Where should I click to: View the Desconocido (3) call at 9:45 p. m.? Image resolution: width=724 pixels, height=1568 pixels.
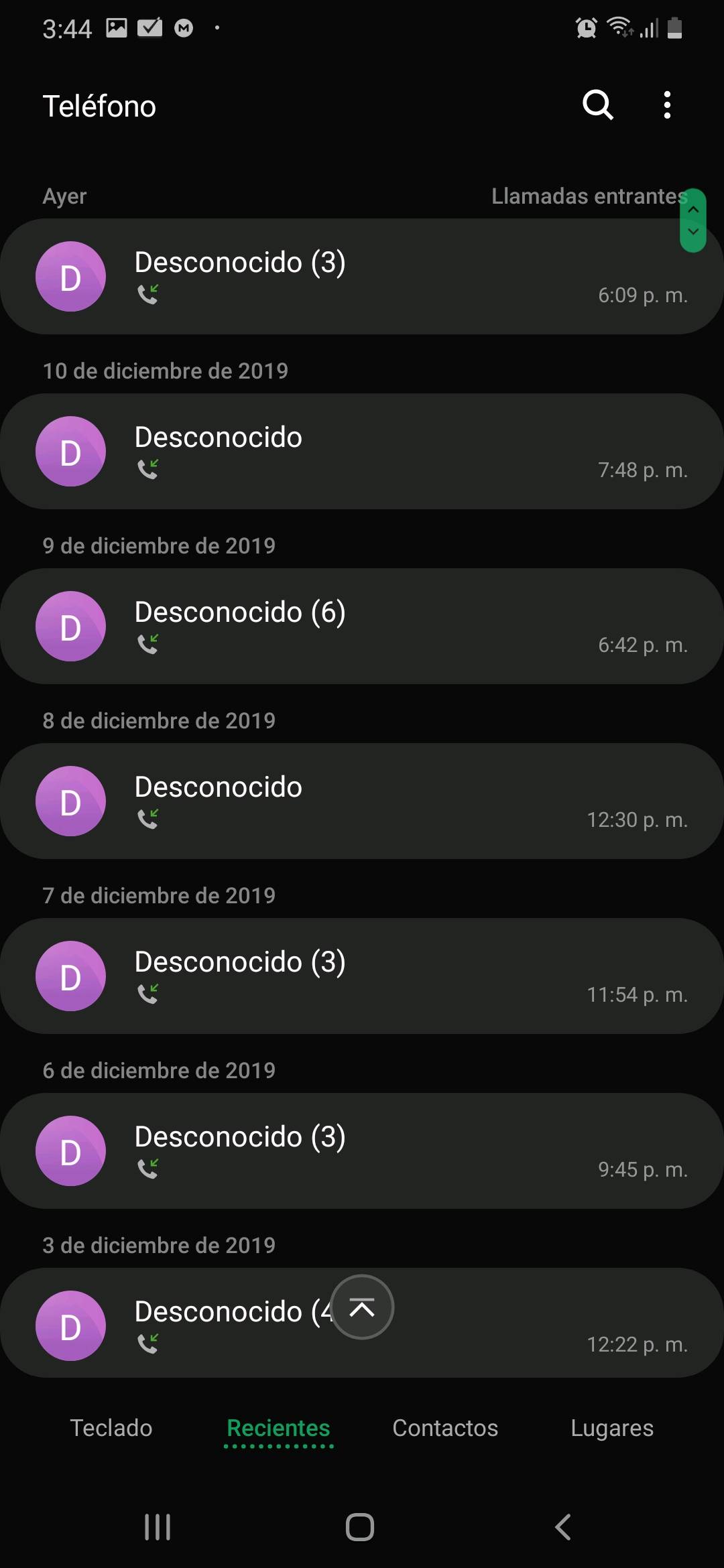362,1151
